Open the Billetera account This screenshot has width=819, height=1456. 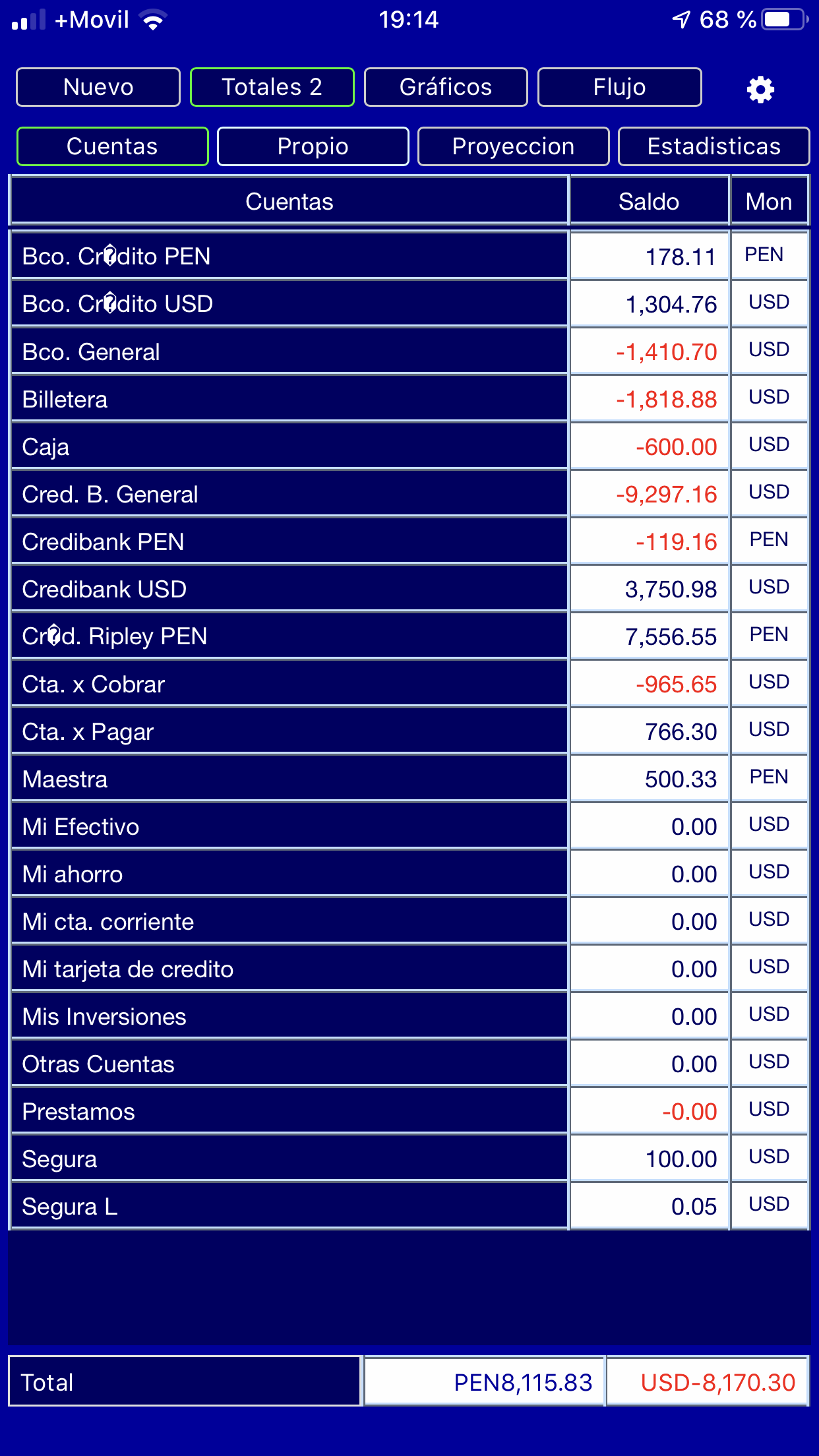click(x=409, y=399)
